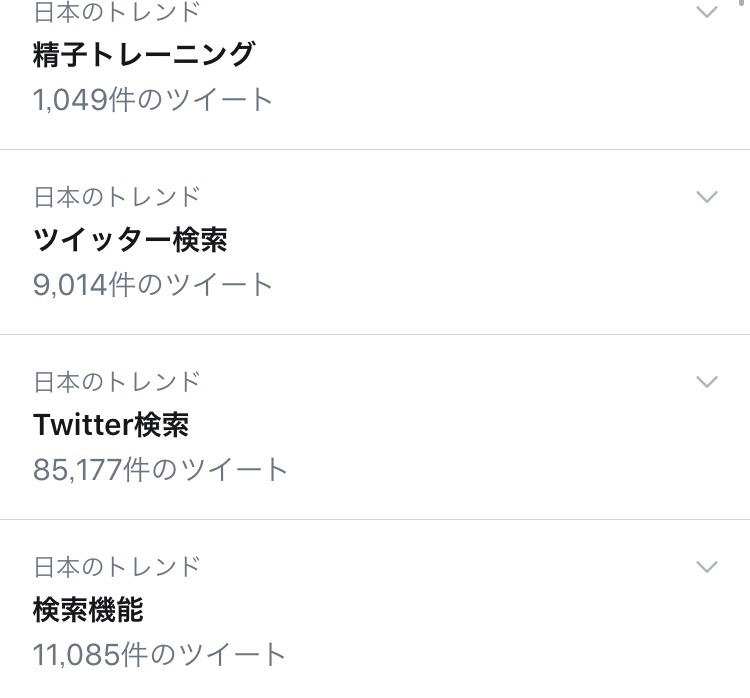Screen dimensions: 750x698
Task: Open the 精子トレーニング trend
Action: coord(144,56)
